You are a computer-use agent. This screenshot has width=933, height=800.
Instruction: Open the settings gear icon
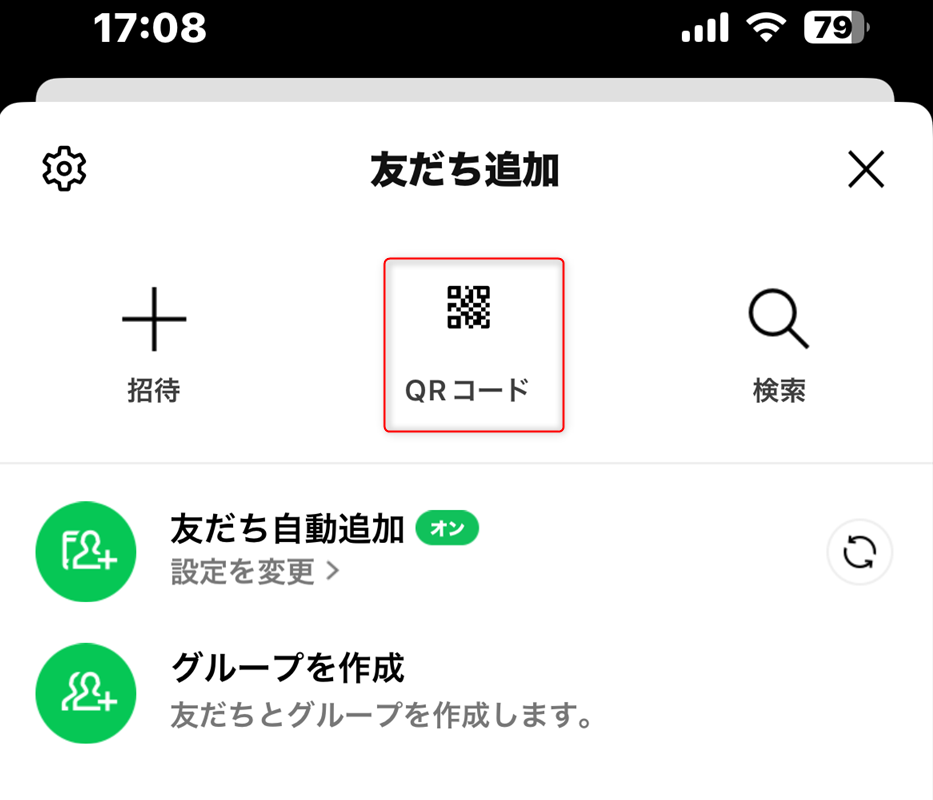(x=65, y=169)
